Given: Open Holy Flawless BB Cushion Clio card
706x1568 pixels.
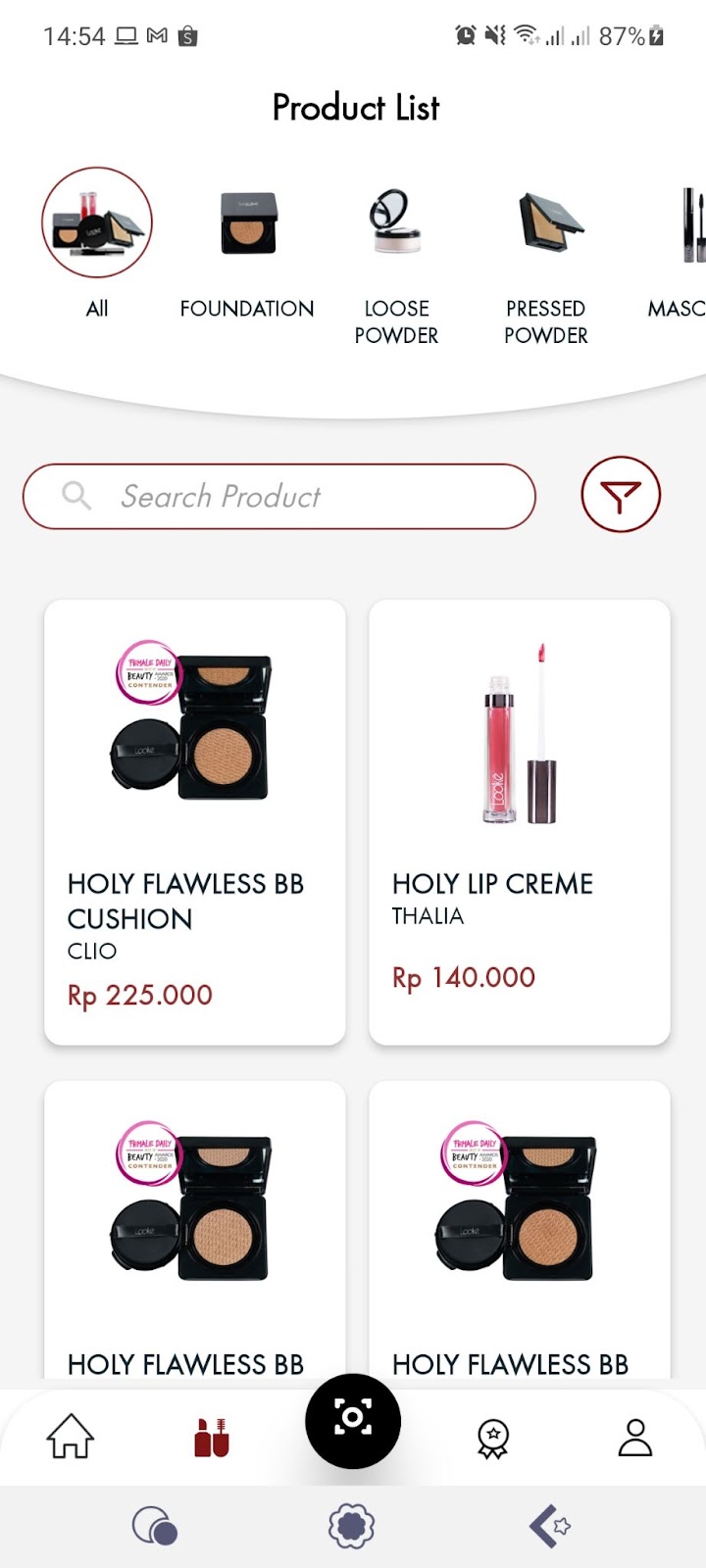Looking at the screenshot, I should click(x=194, y=821).
